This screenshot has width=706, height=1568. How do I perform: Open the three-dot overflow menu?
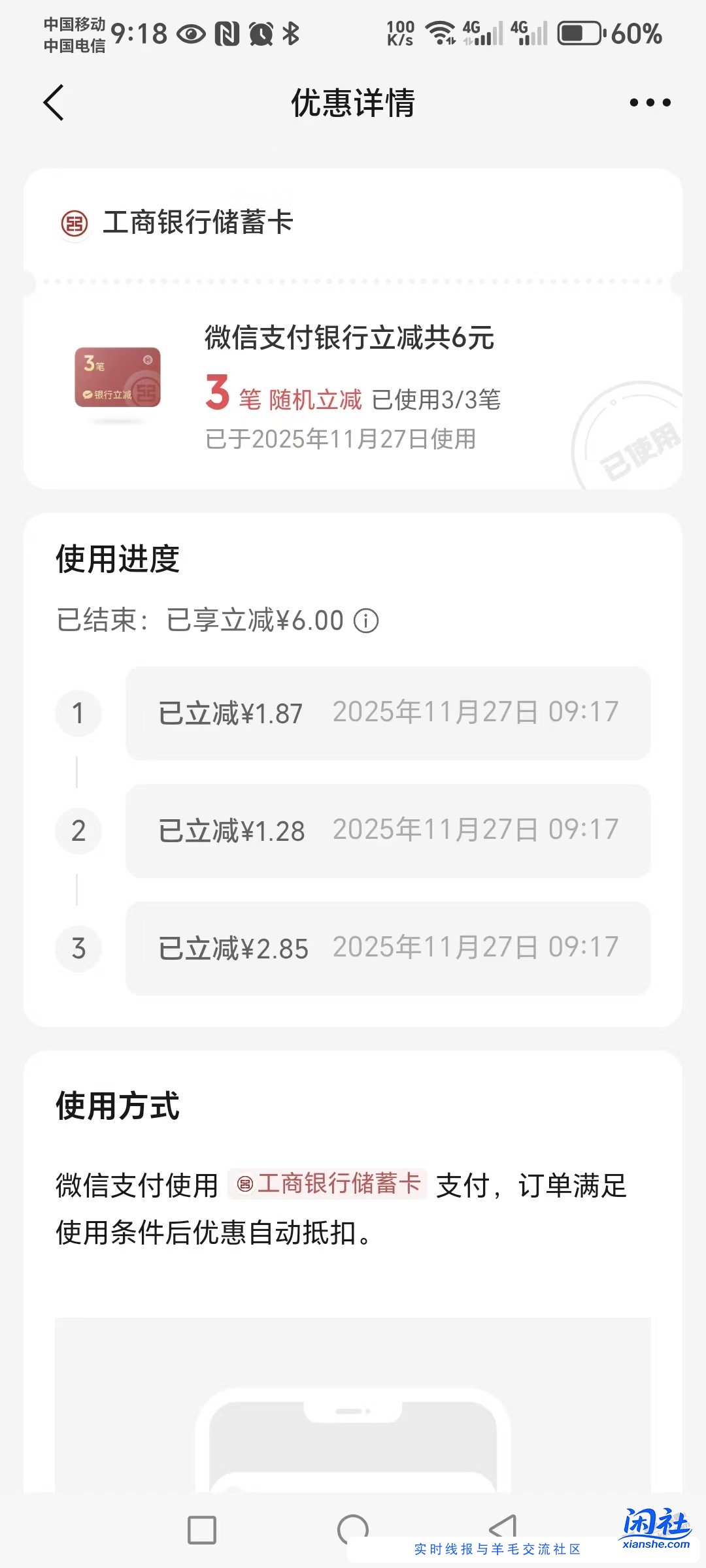(650, 101)
